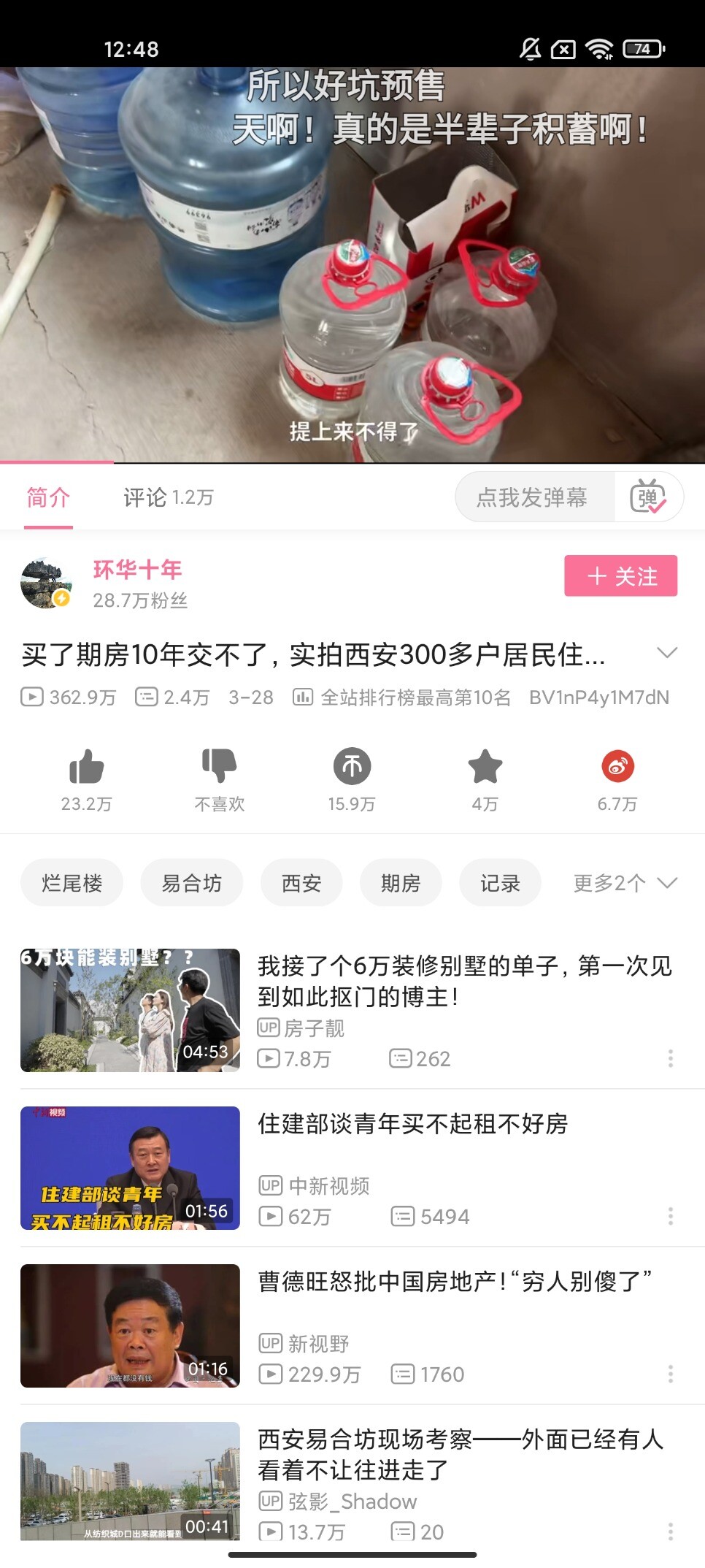Share the video to Weibo
The width and height of the screenshot is (705, 1568).
(617, 767)
